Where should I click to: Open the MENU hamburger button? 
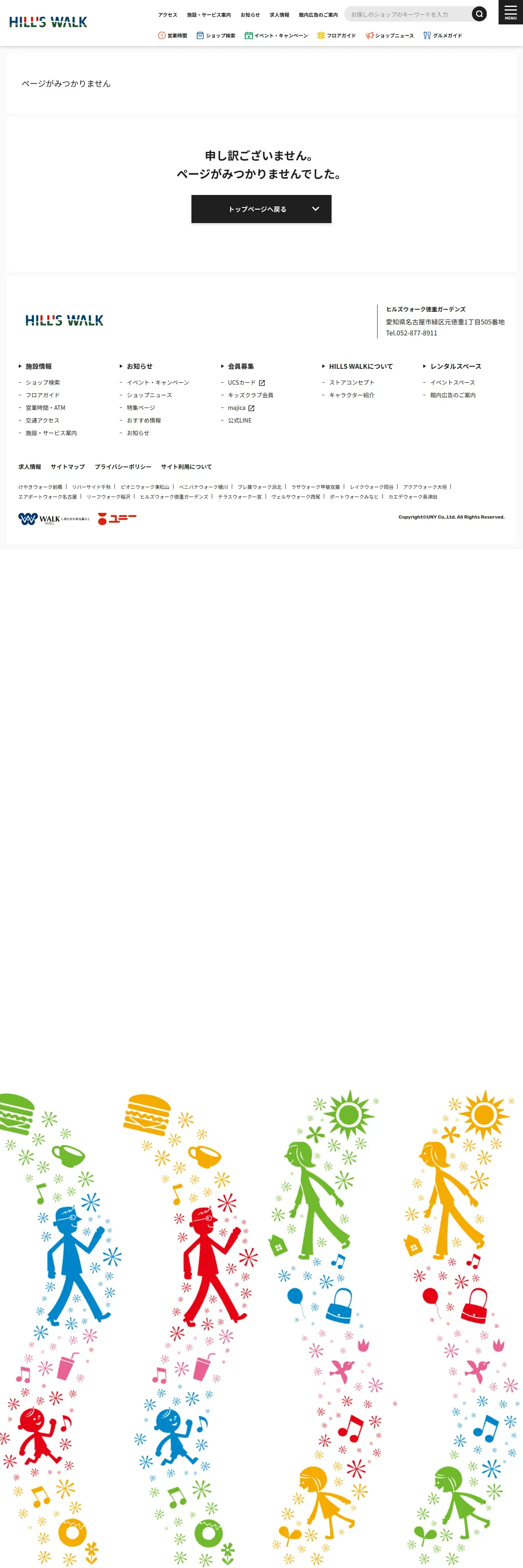click(x=510, y=12)
